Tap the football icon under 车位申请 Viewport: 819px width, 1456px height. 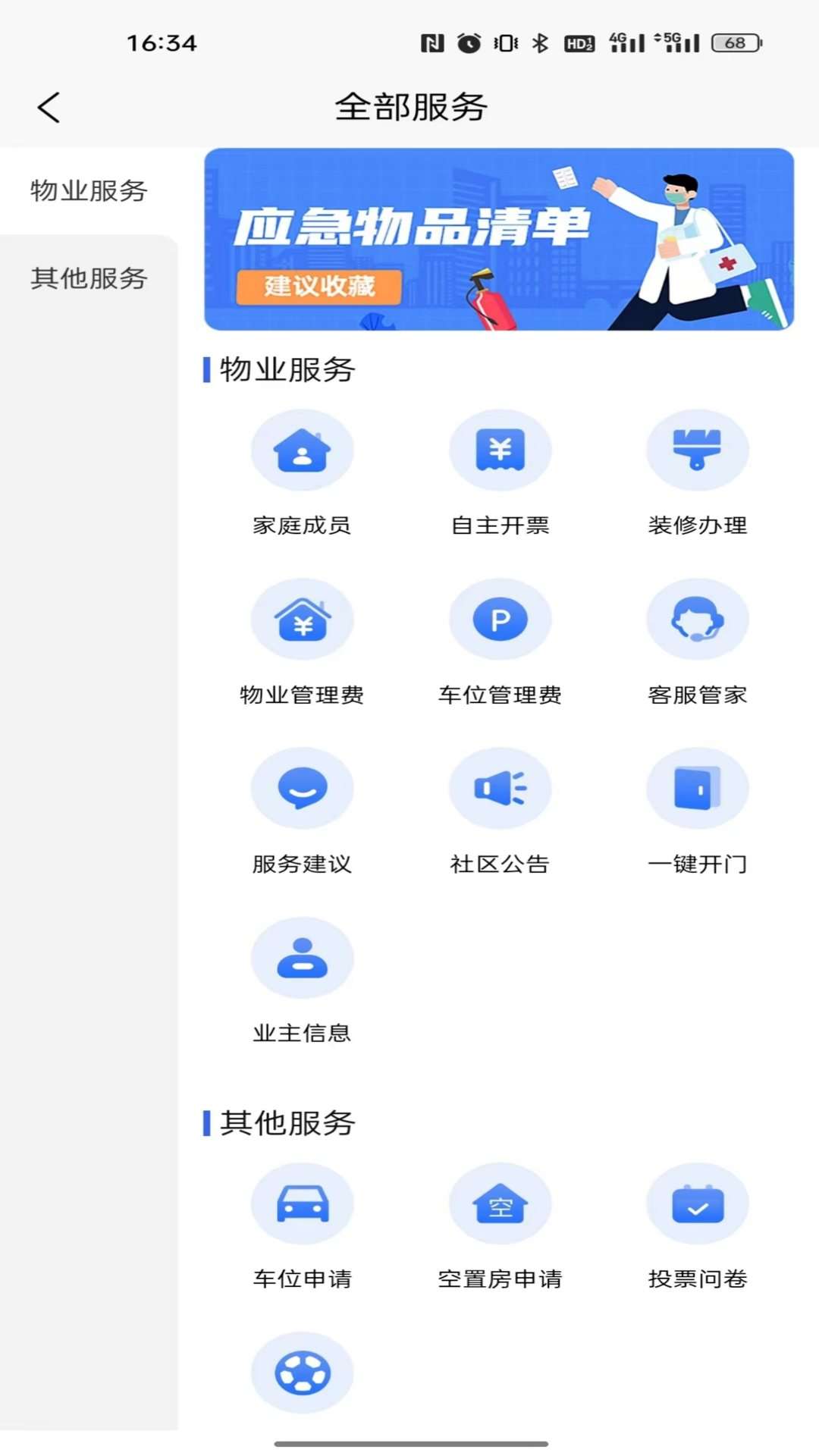(302, 1373)
